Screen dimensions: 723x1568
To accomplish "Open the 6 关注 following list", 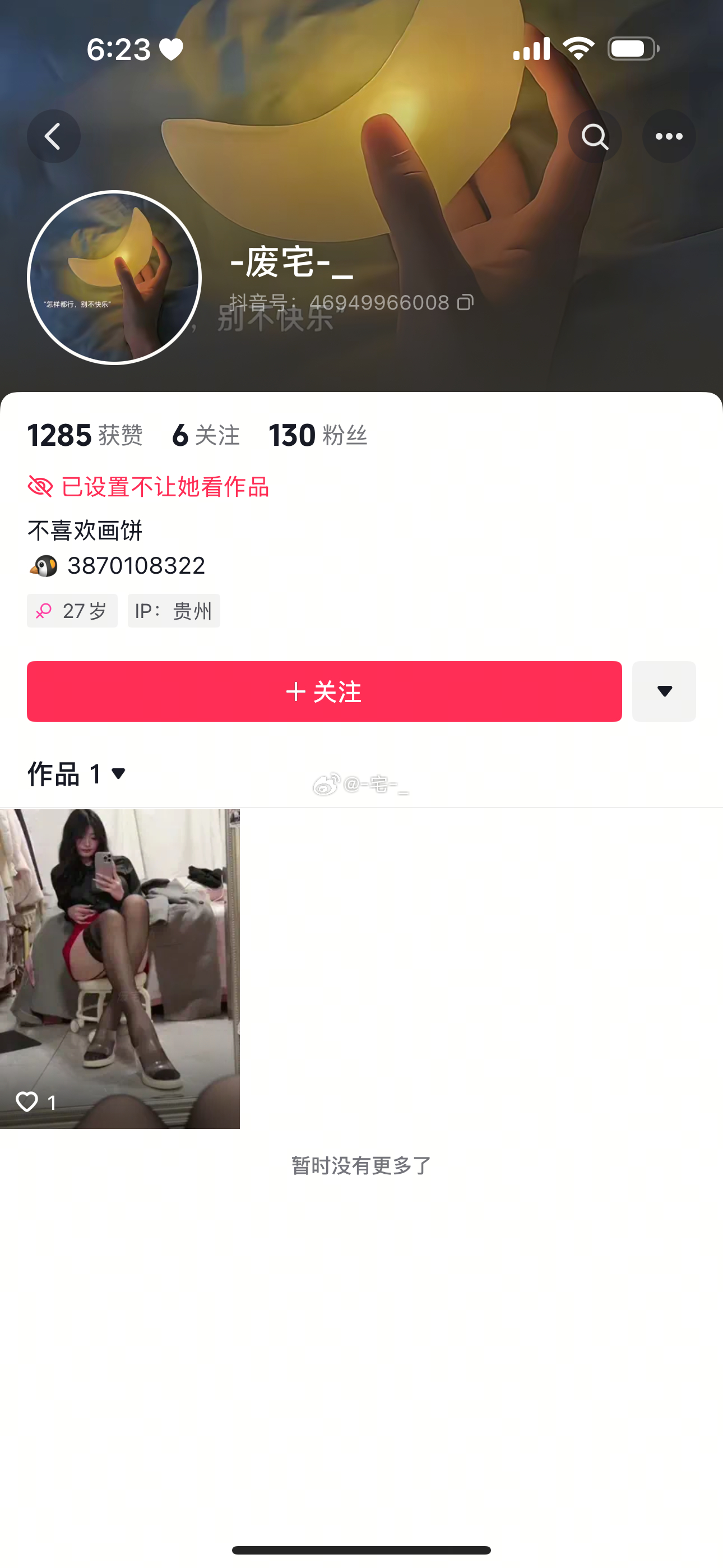I will 206,435.
